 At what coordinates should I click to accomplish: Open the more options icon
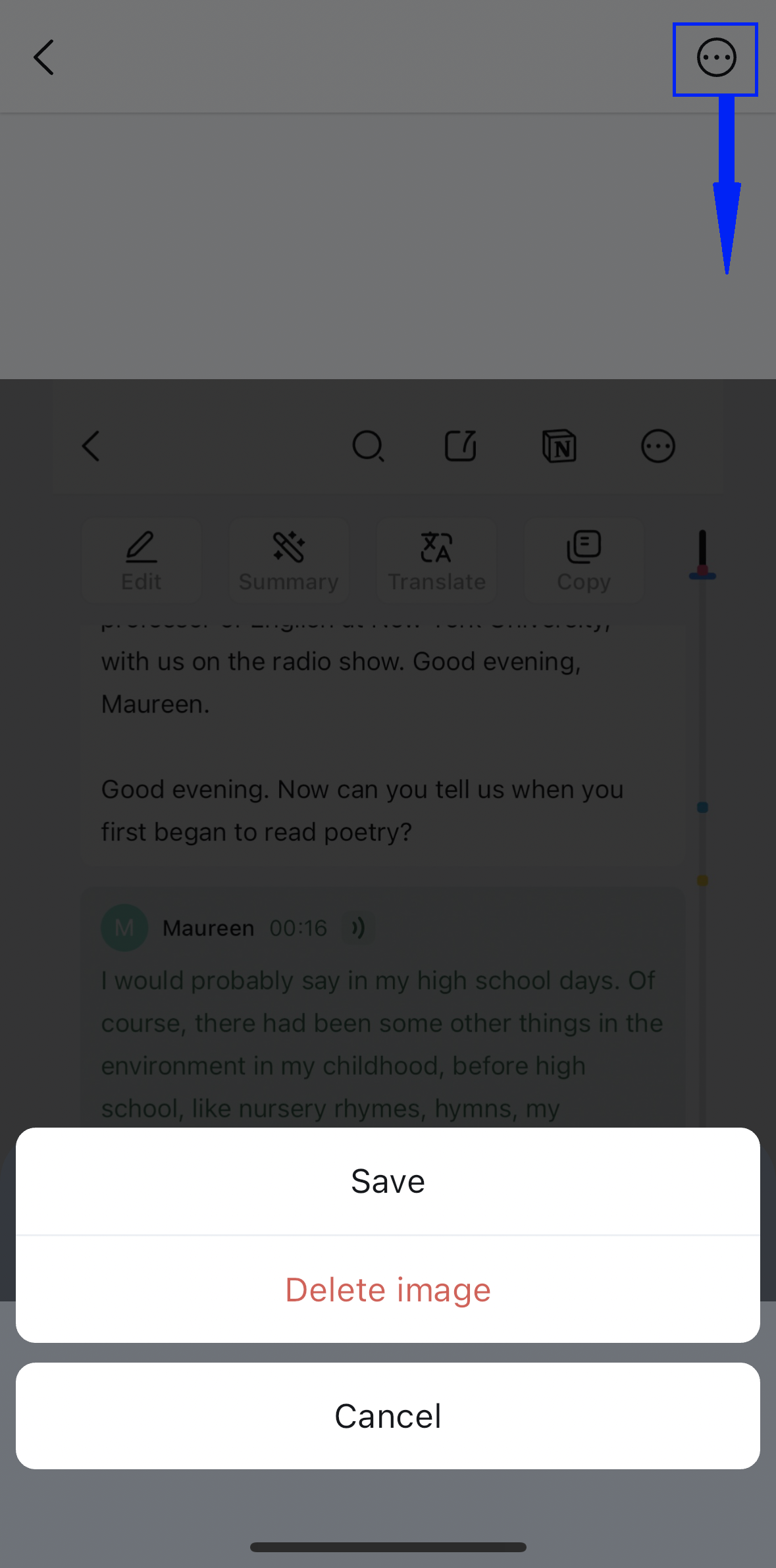[716, 58]
